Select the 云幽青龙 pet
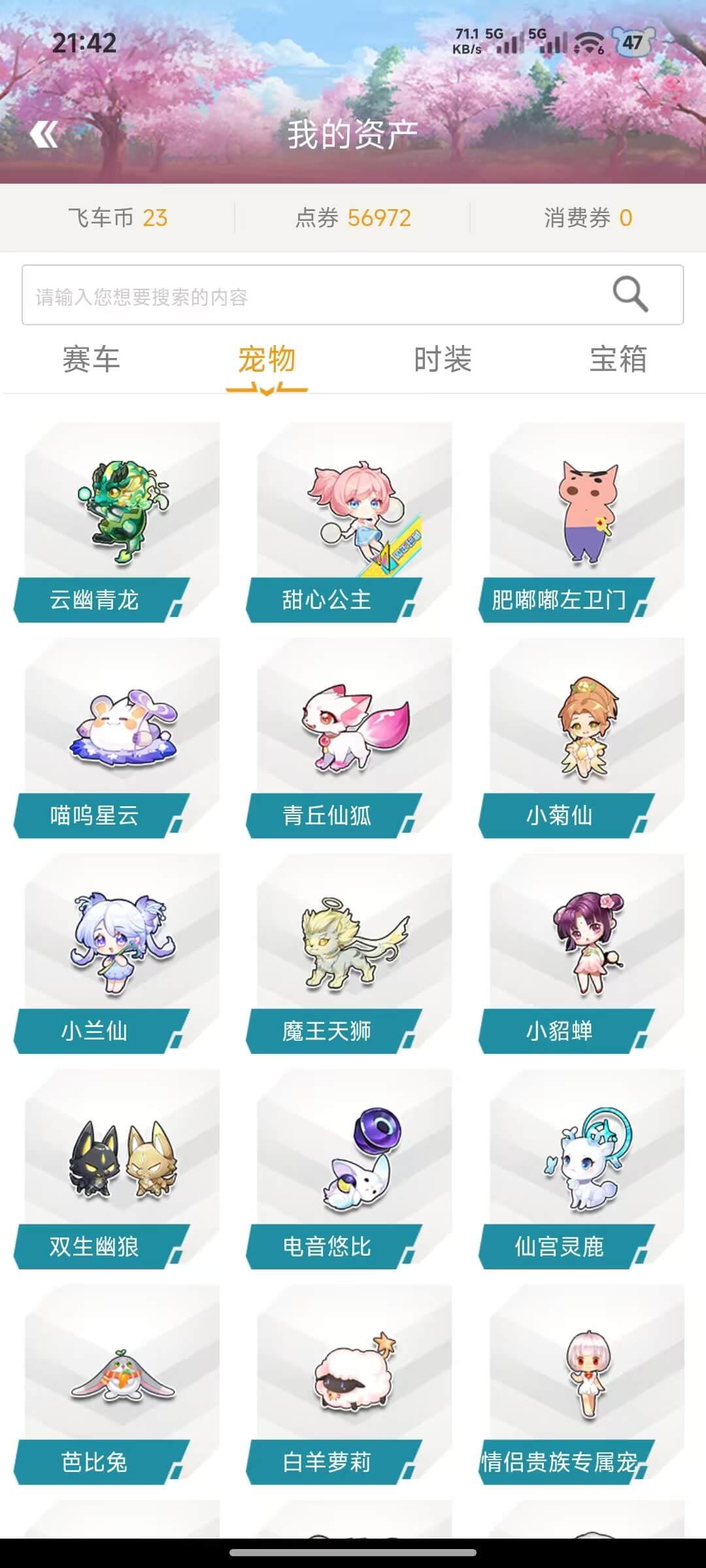Viewport: 706px width, 1568px height. point(118,516)
